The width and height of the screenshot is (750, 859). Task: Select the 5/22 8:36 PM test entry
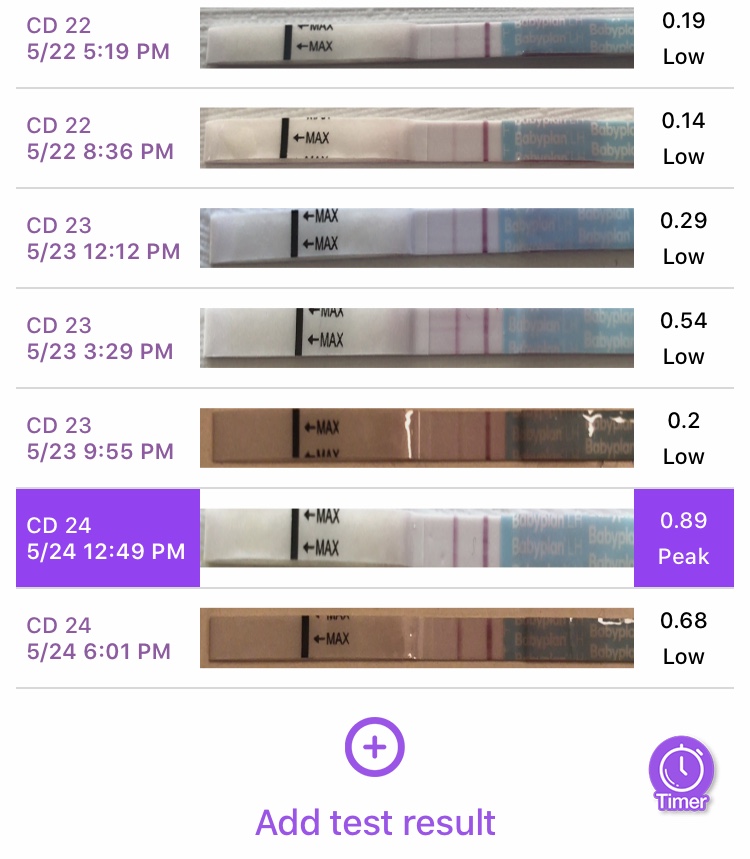point(374,138)
